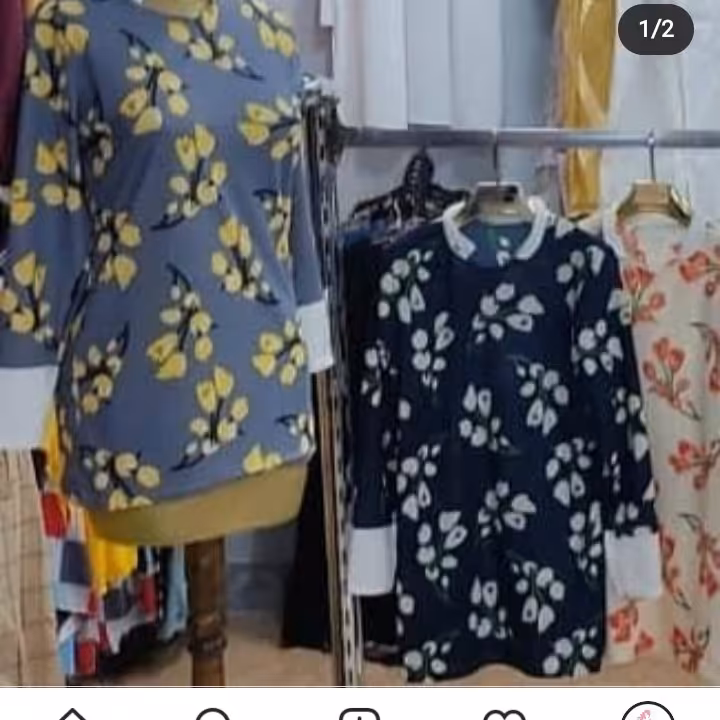Open the Home tab
Image resolution: width=720 pixels, height=720 pixels.
tap(72, 714)
